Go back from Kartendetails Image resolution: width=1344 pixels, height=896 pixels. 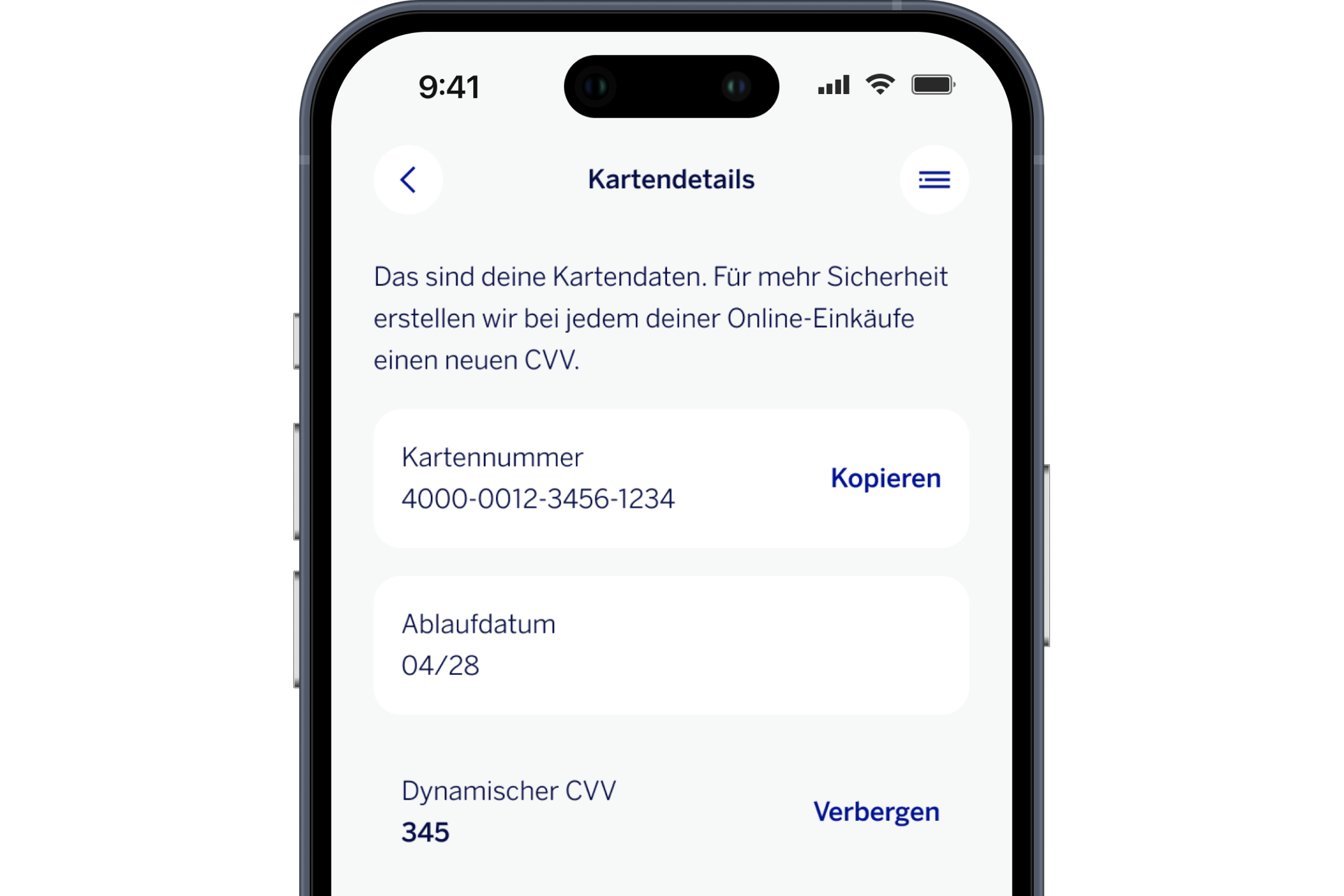click(x=408, y=180)
